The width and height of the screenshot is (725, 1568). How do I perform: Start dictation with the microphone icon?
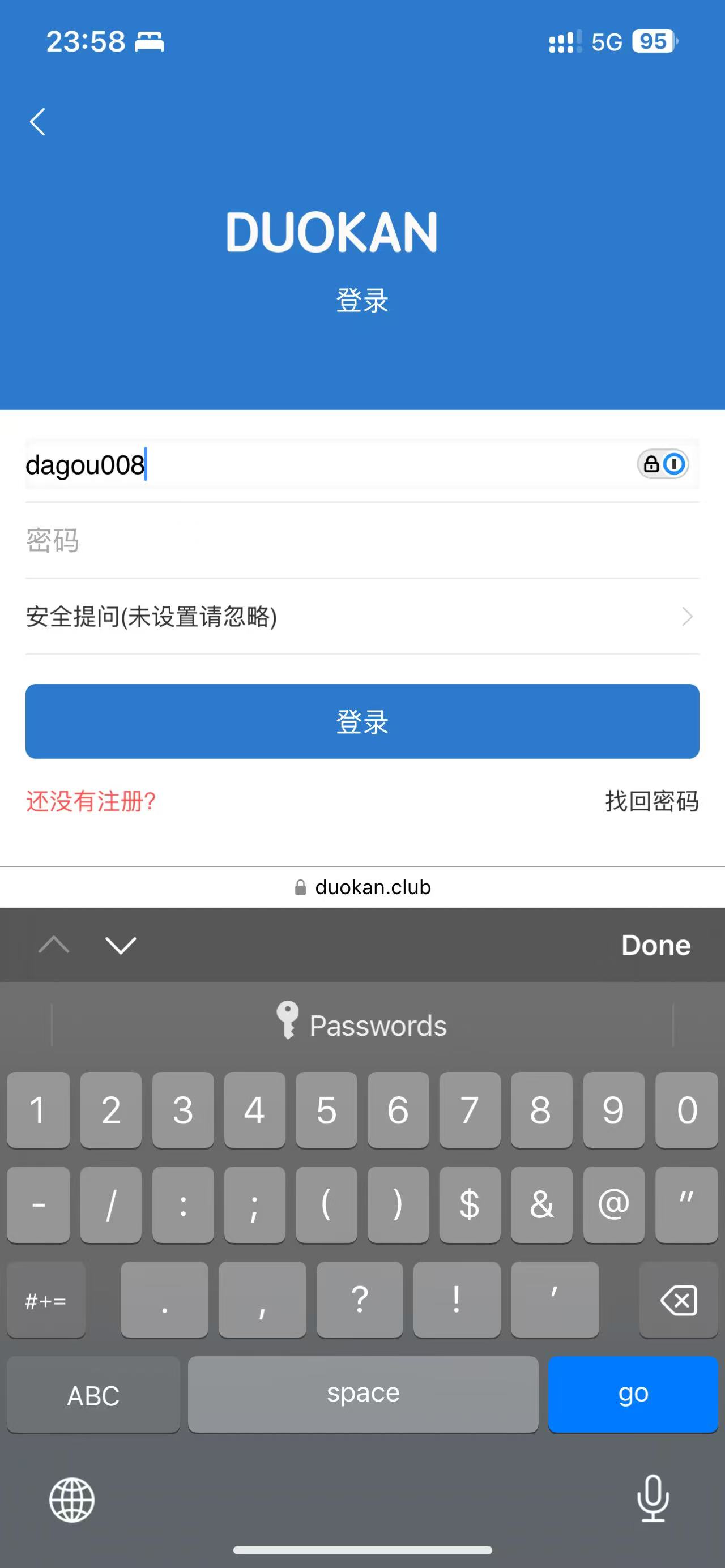click(653, 1498)
